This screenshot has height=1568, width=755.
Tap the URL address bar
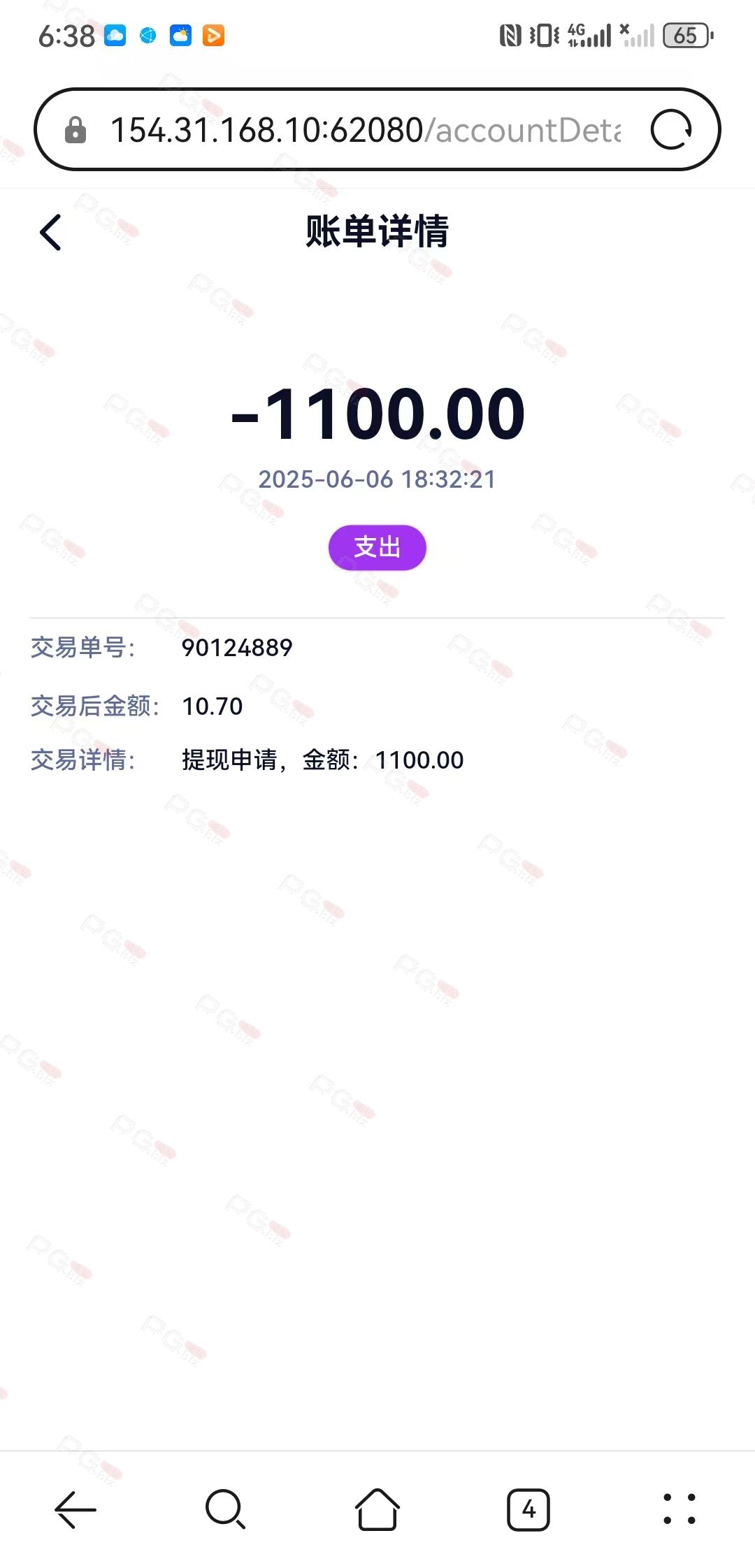[365, 130]
